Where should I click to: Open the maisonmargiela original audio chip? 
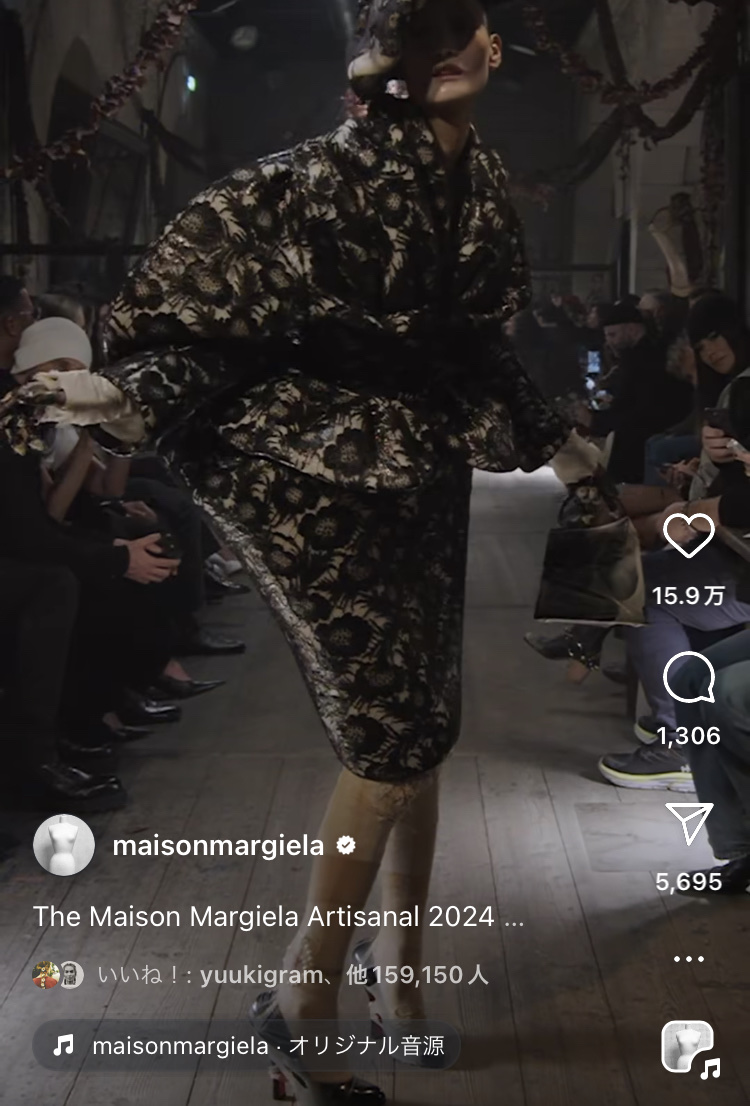[x=248, y=1046]
